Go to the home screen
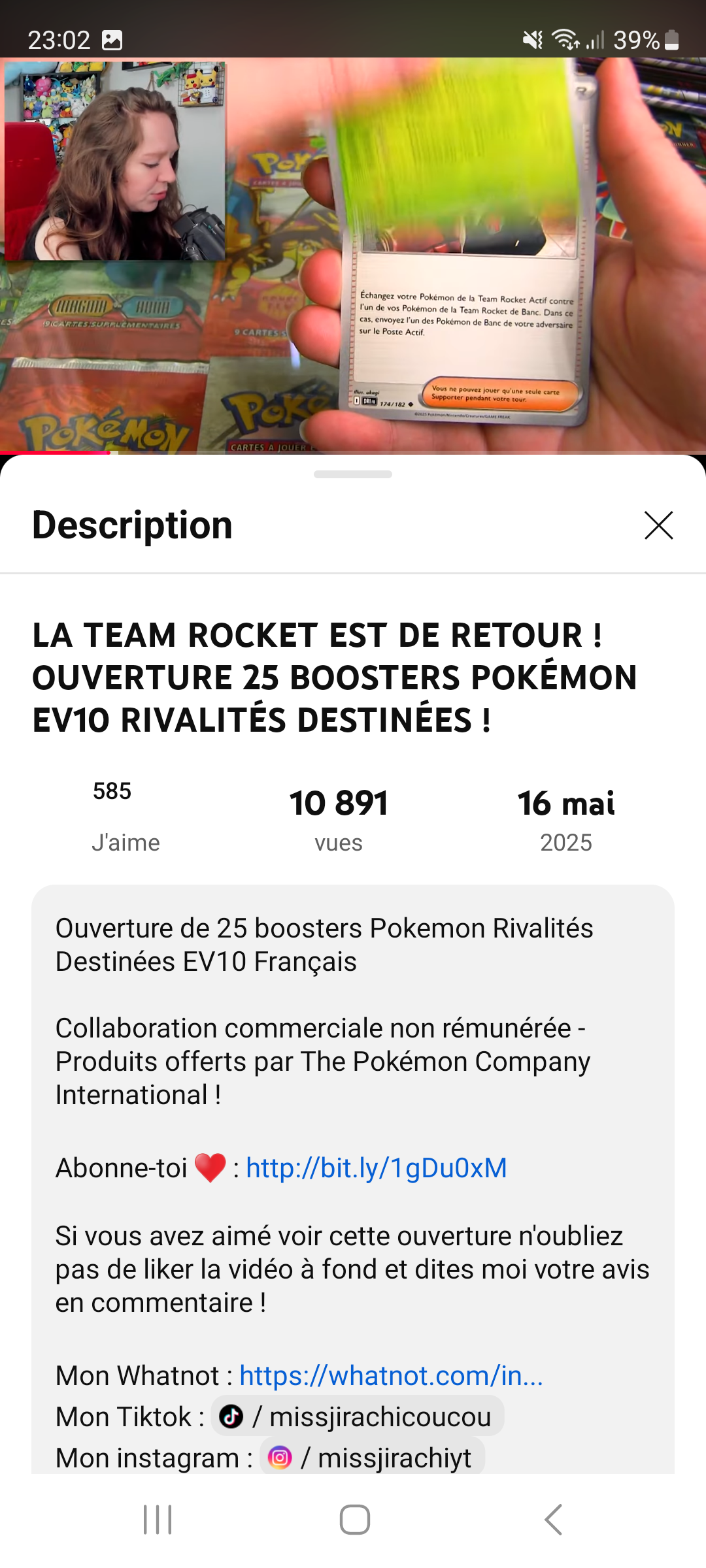This screenshot has height=1568, width=706. 354,1520
